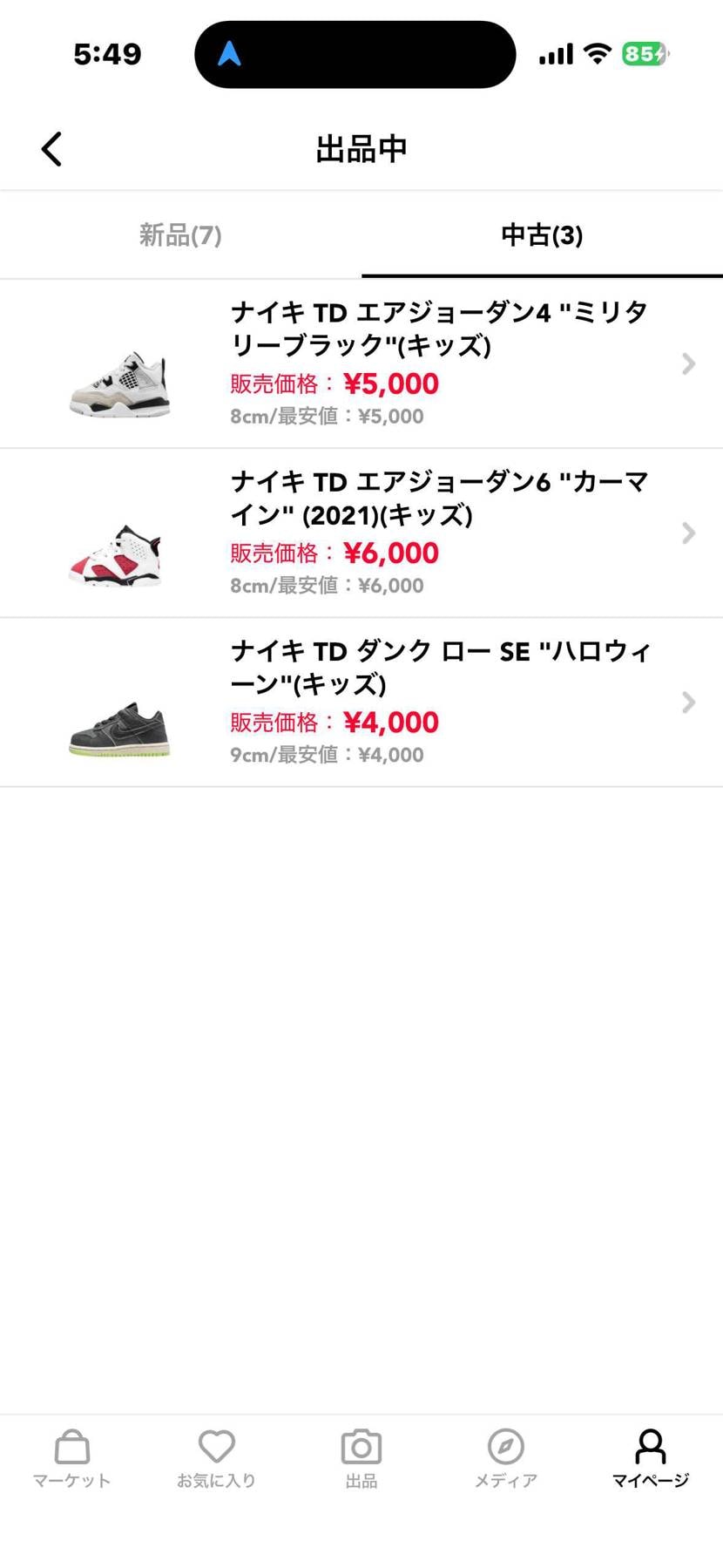Expand the ダンク ロー ハロウィーン listing chevron
This screenshot has width=723, height=1568.
coord(688,702)
